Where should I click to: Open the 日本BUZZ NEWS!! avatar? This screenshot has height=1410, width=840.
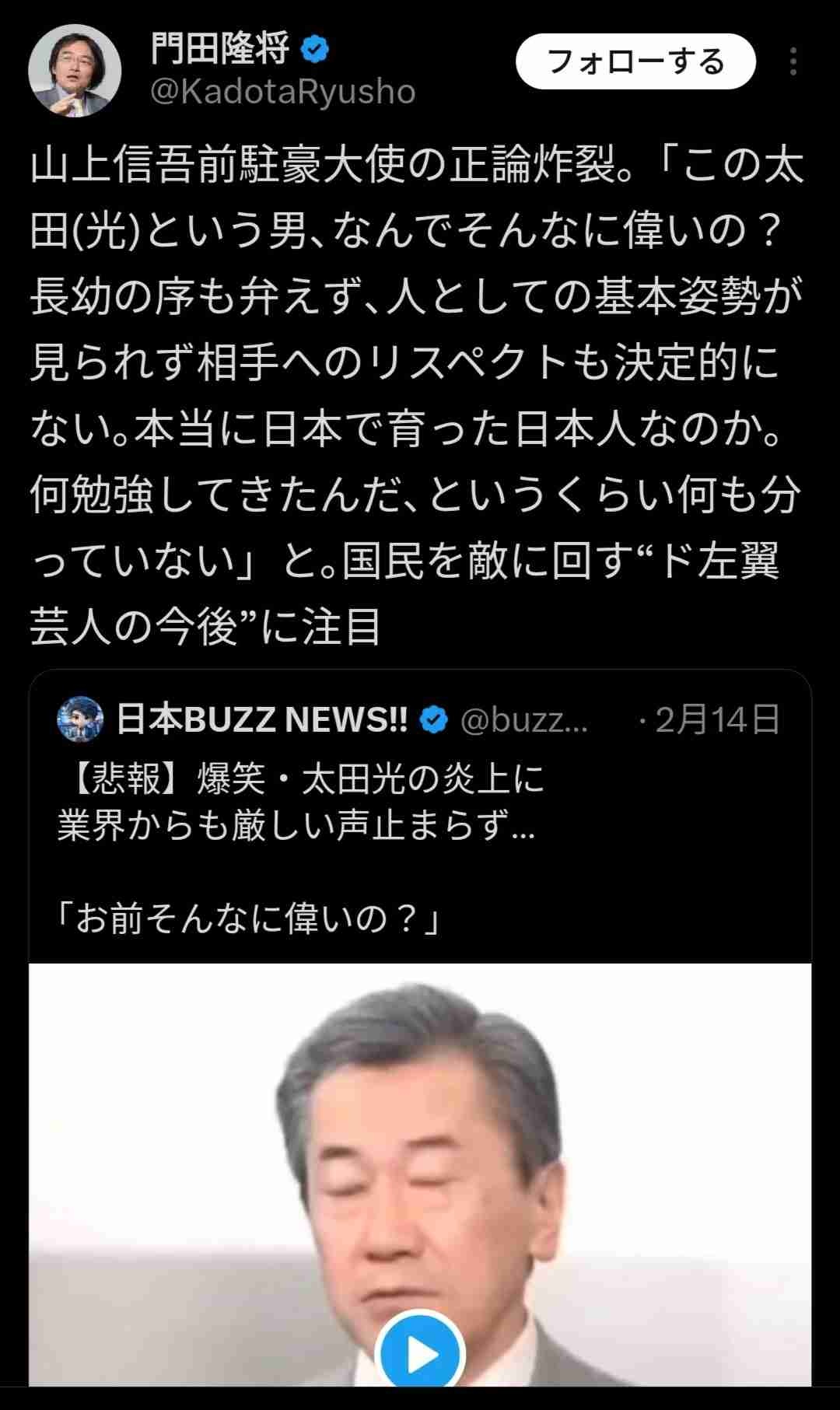(x=80, y=719)
